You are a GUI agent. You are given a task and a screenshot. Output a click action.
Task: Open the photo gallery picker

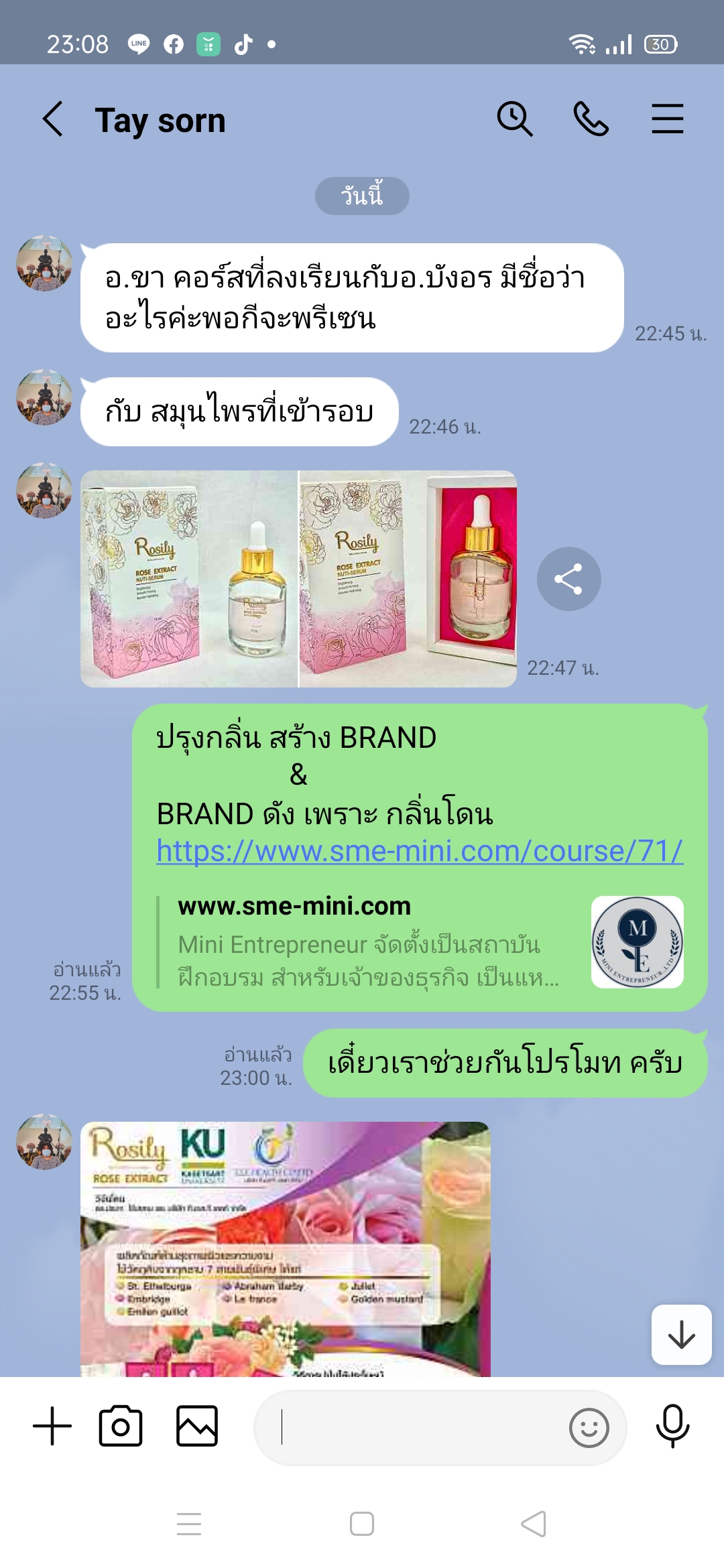[x=197, y=1426]
